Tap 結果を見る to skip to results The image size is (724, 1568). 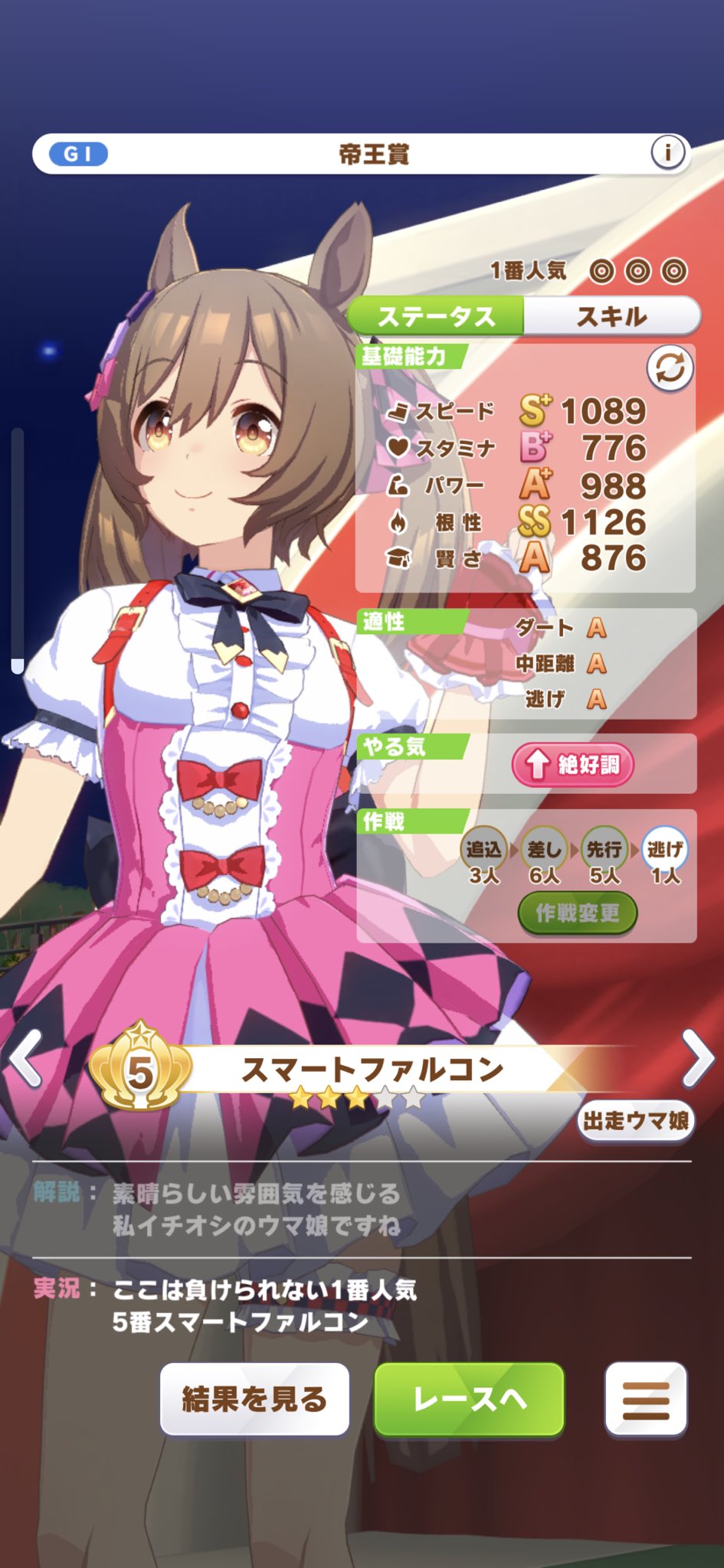[254, 1399]
